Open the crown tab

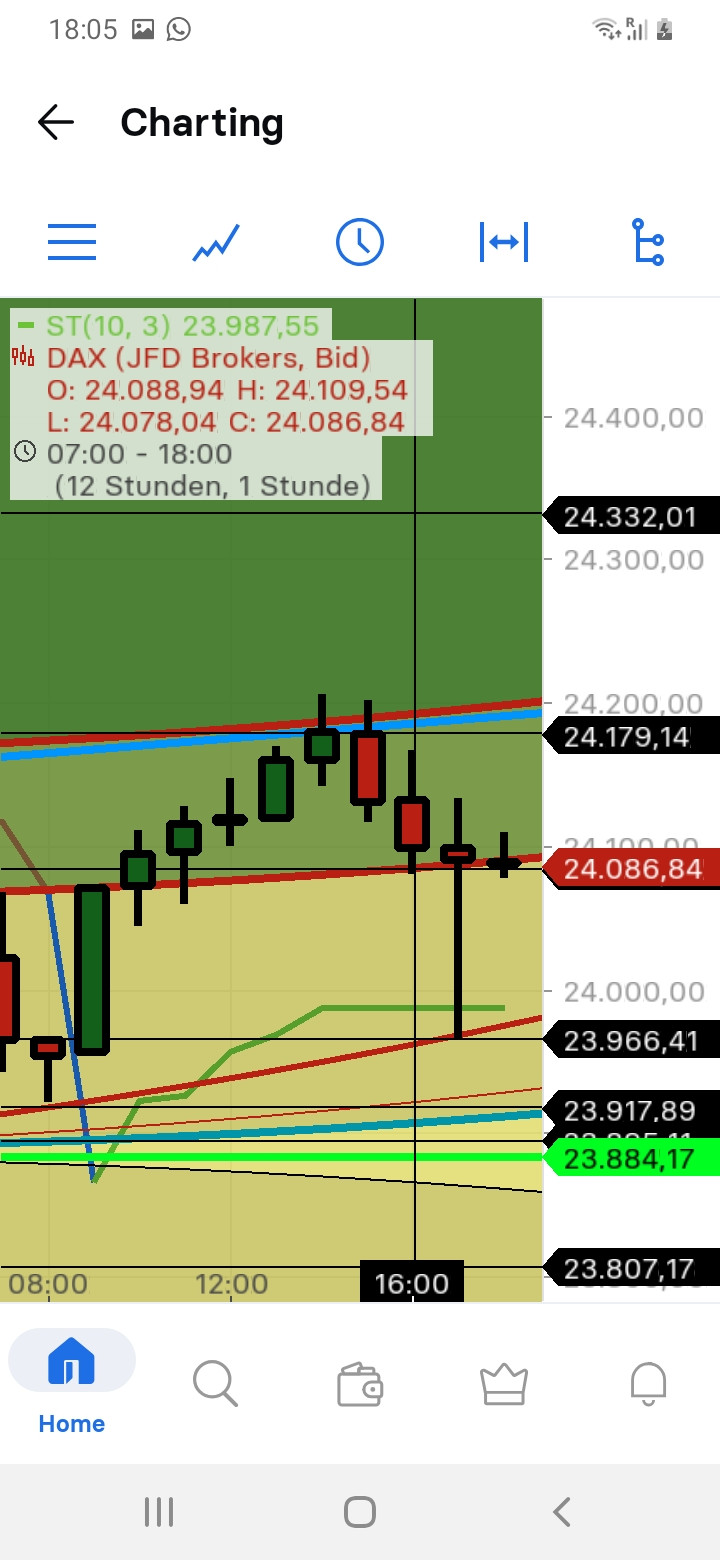click(x=504, y=1384)
